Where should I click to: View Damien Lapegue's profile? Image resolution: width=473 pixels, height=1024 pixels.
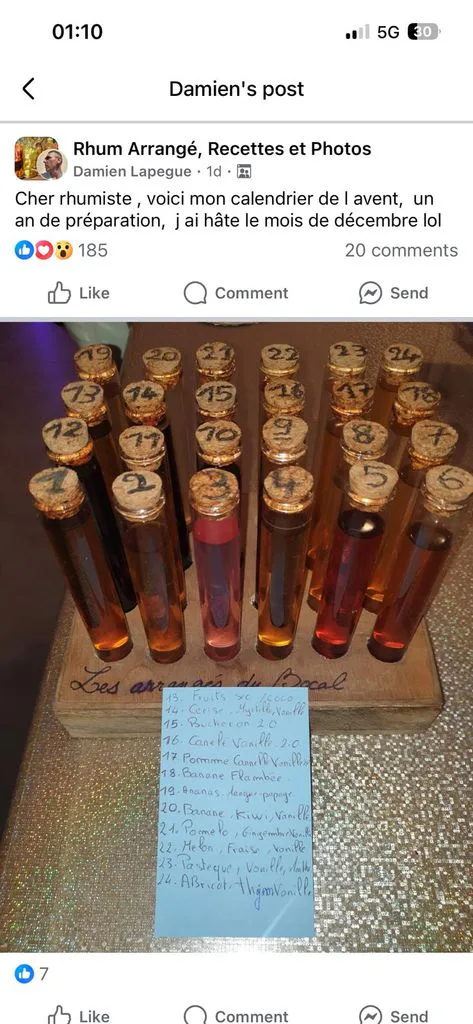tap(133, 172)
